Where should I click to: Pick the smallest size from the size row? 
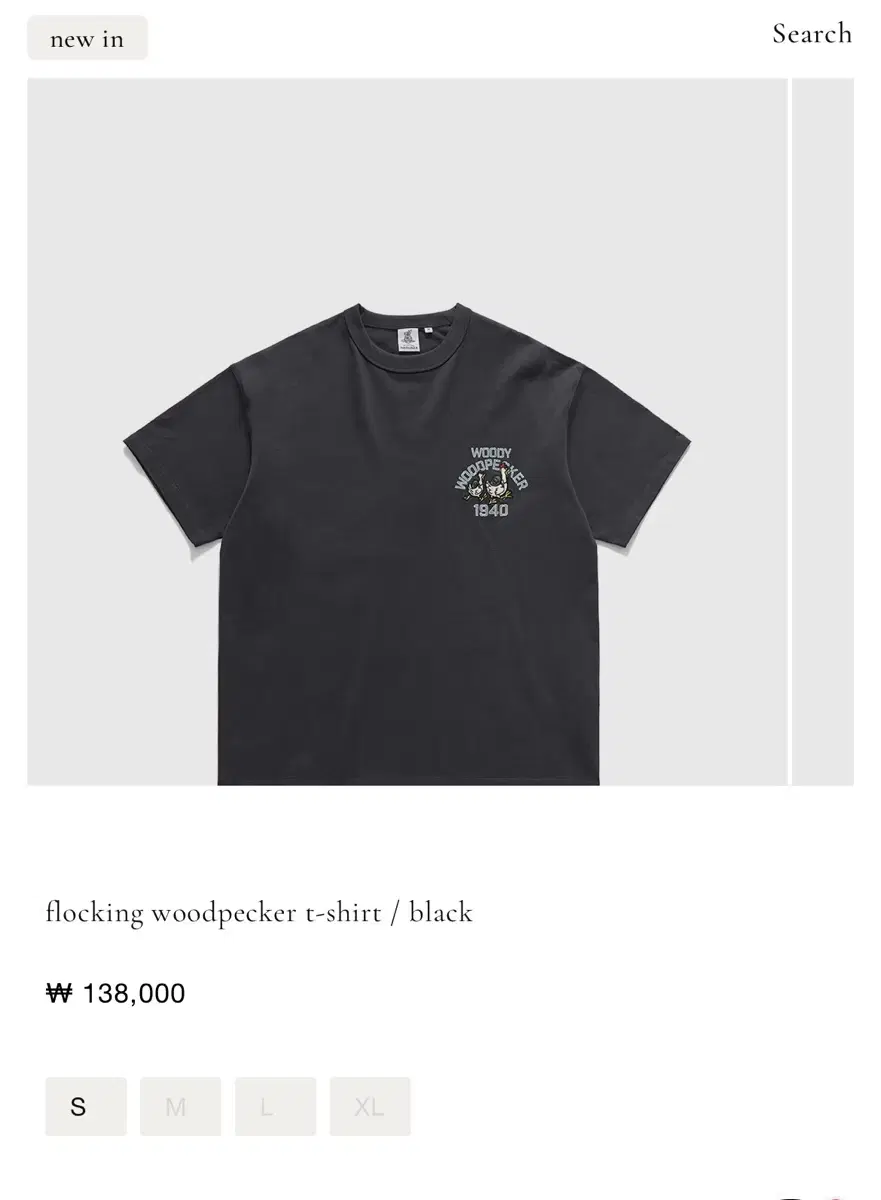tap(85, 1106)
